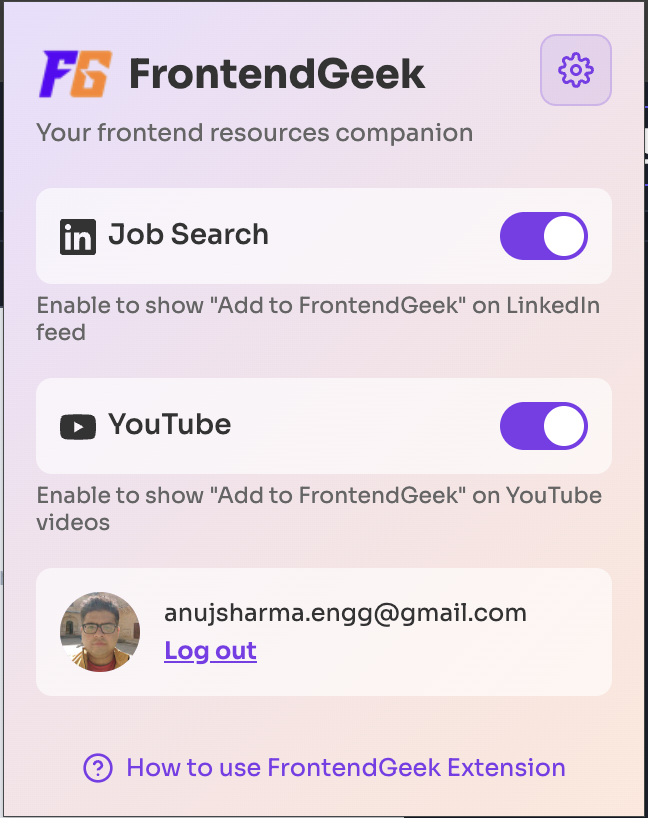Tap the Log out link
Image resolution: width=648 pixels, height=818 pixels.
210,651
